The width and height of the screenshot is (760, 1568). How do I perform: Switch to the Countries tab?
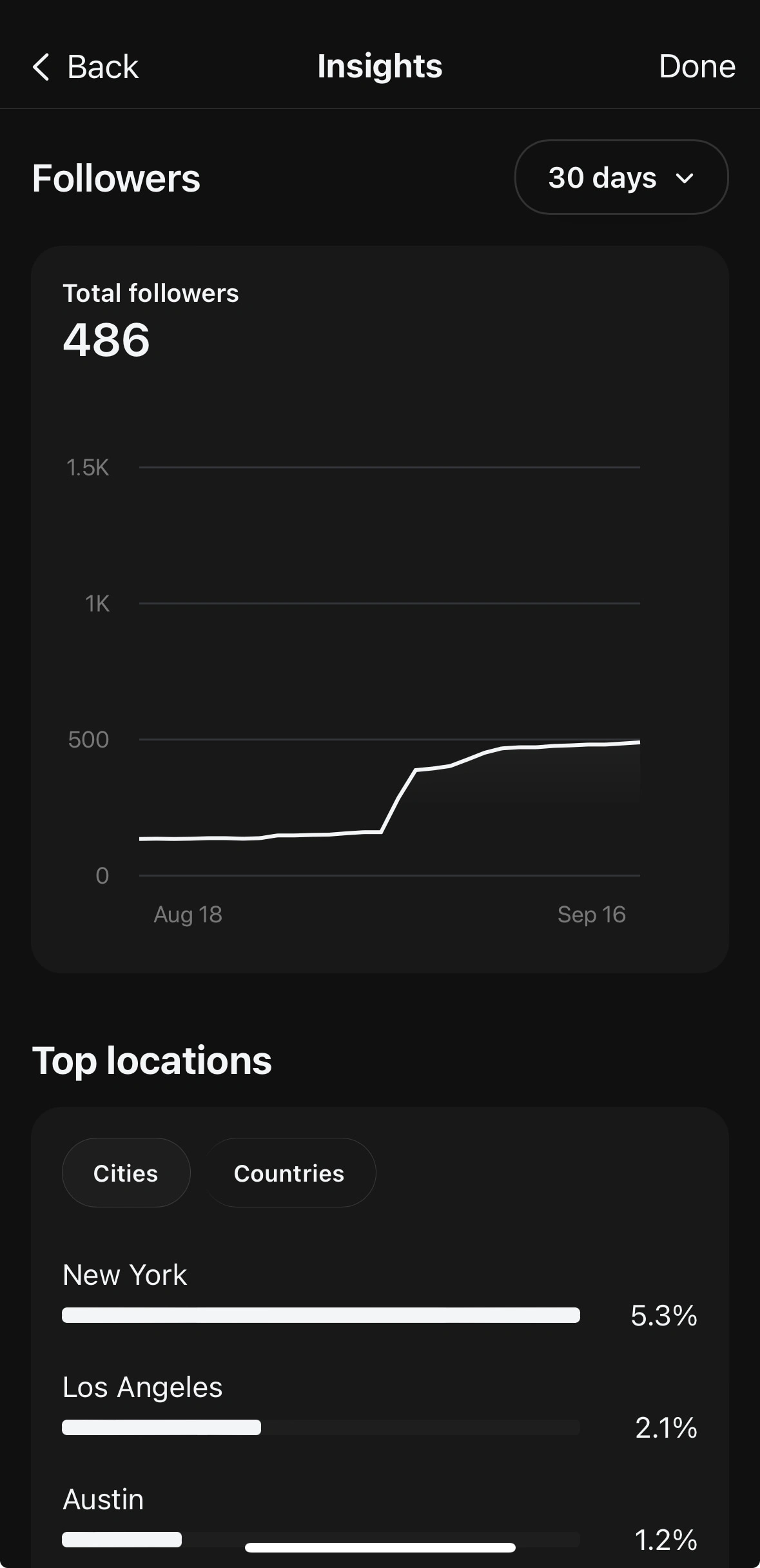click(x=289, y=1173)
